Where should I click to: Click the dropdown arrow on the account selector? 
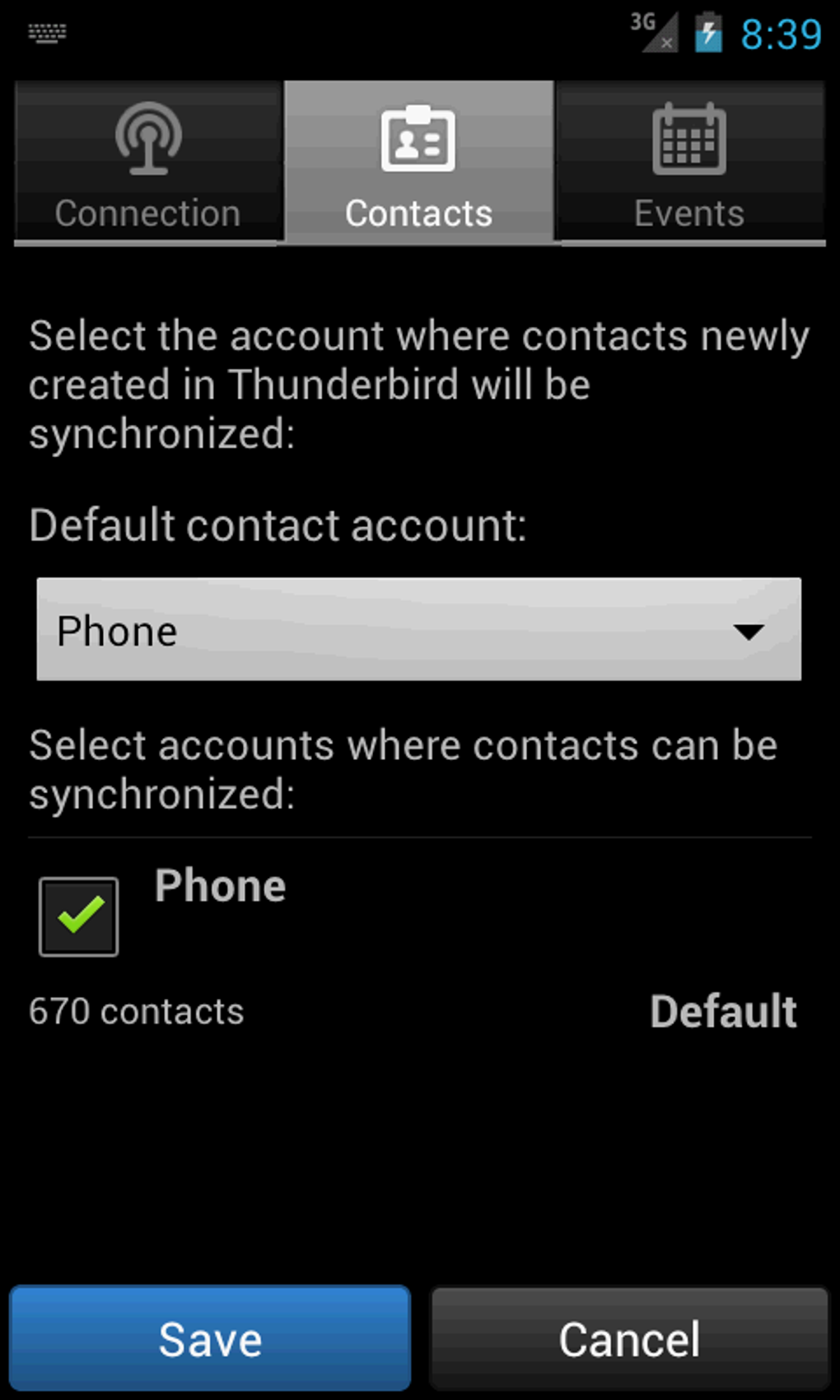click(749, 632)
